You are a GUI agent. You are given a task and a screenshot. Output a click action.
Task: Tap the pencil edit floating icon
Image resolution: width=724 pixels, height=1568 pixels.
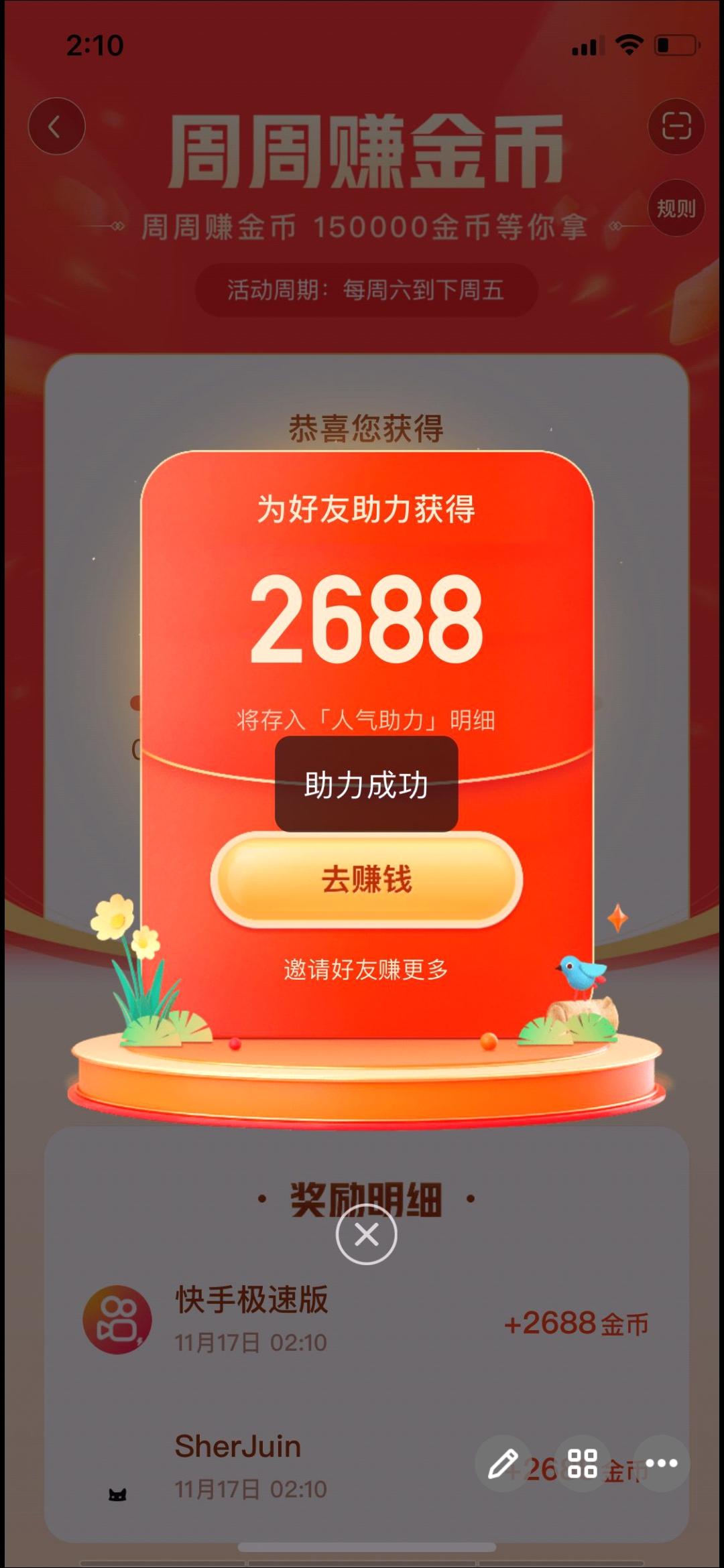(x=503, y=1463)
